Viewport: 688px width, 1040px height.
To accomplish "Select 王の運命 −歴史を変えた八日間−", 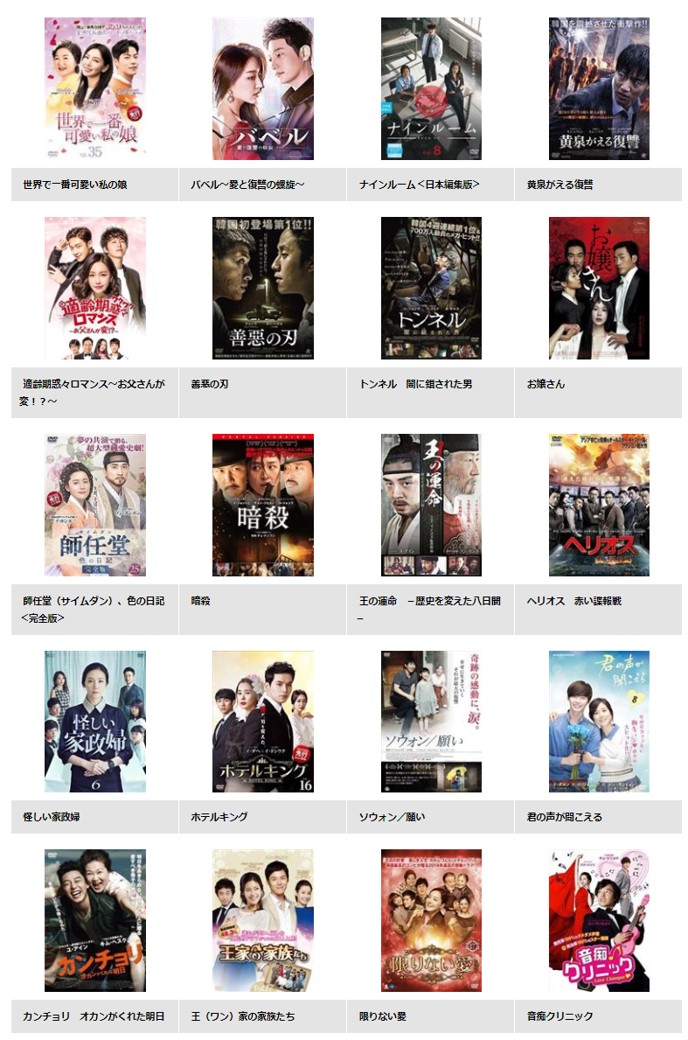I will click(431, 505).
